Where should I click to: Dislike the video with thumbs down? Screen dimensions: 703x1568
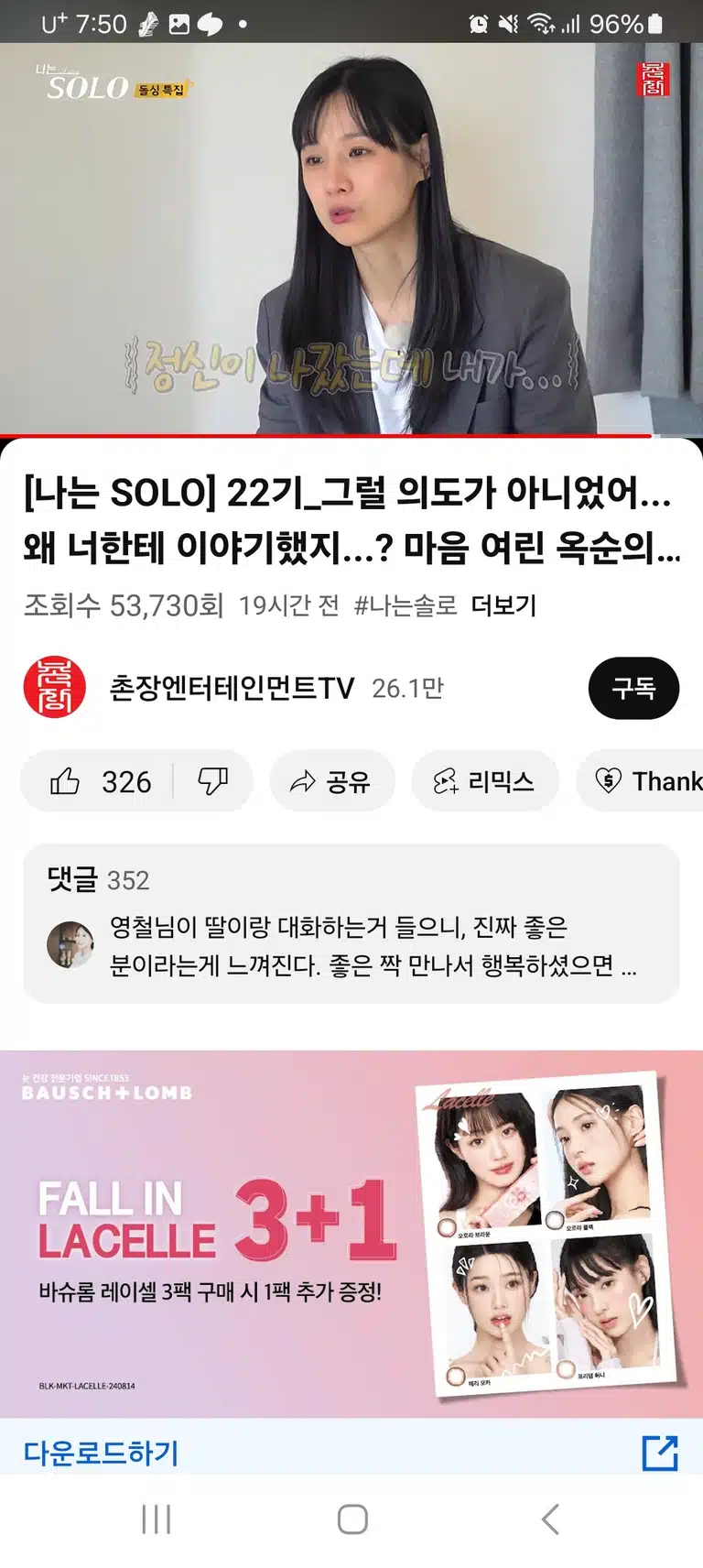click(x=213, y=781)
